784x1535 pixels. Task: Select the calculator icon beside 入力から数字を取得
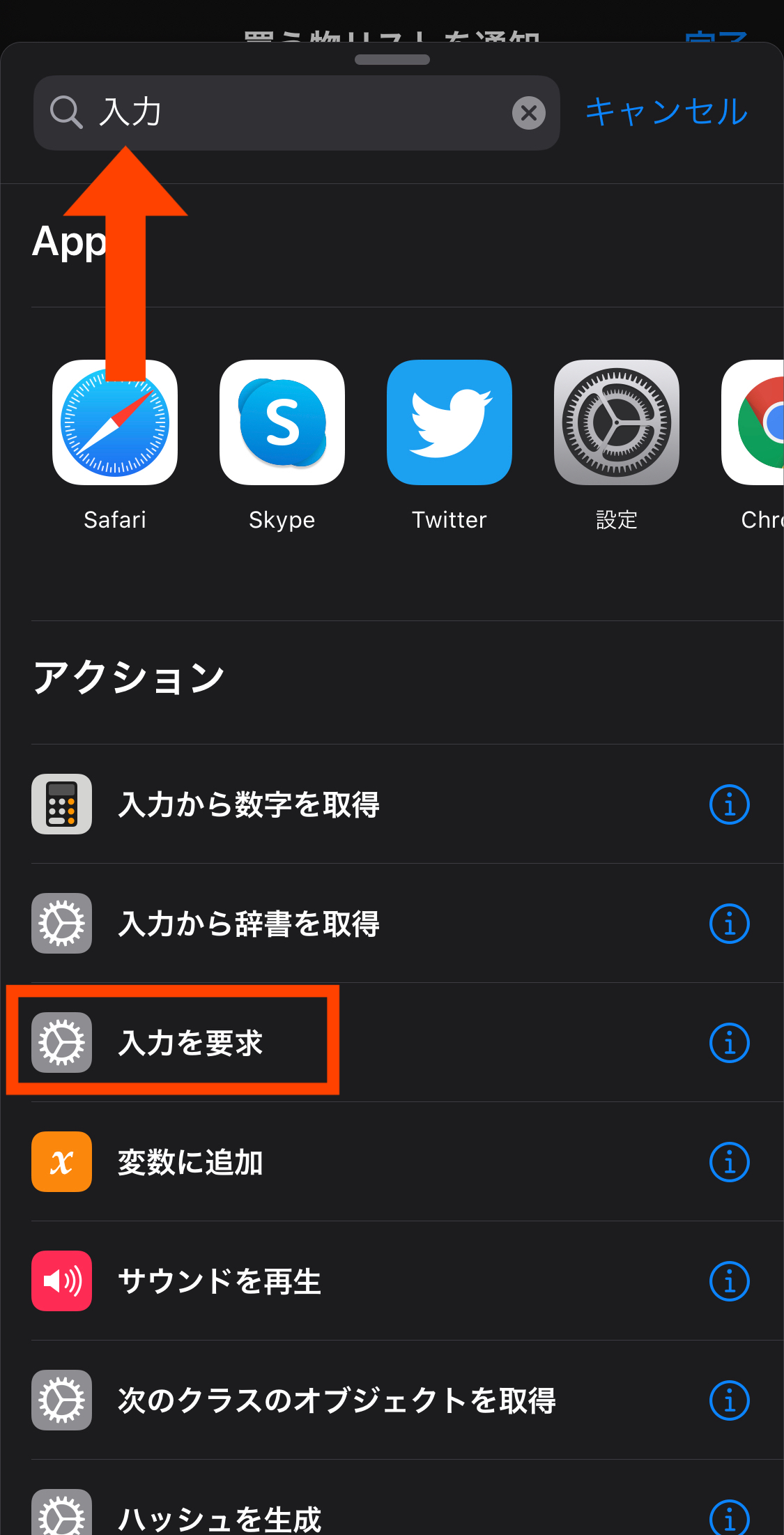61,804
